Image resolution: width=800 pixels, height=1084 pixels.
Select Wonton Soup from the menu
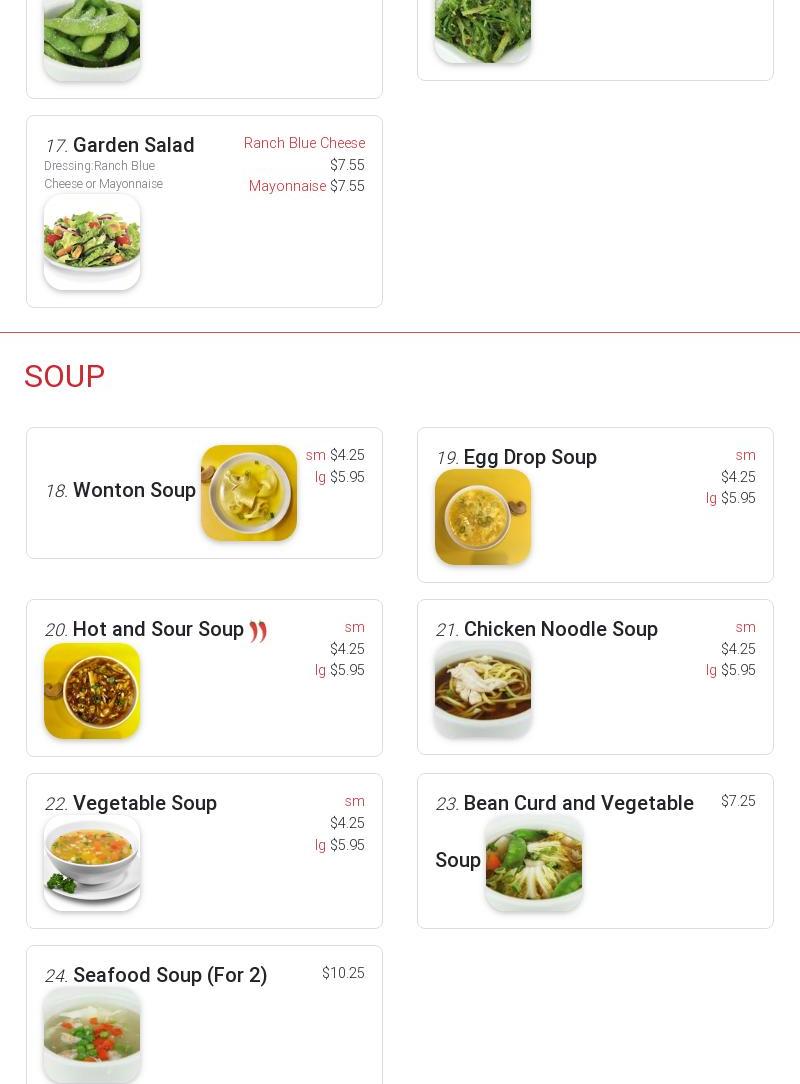pos(134,491)
